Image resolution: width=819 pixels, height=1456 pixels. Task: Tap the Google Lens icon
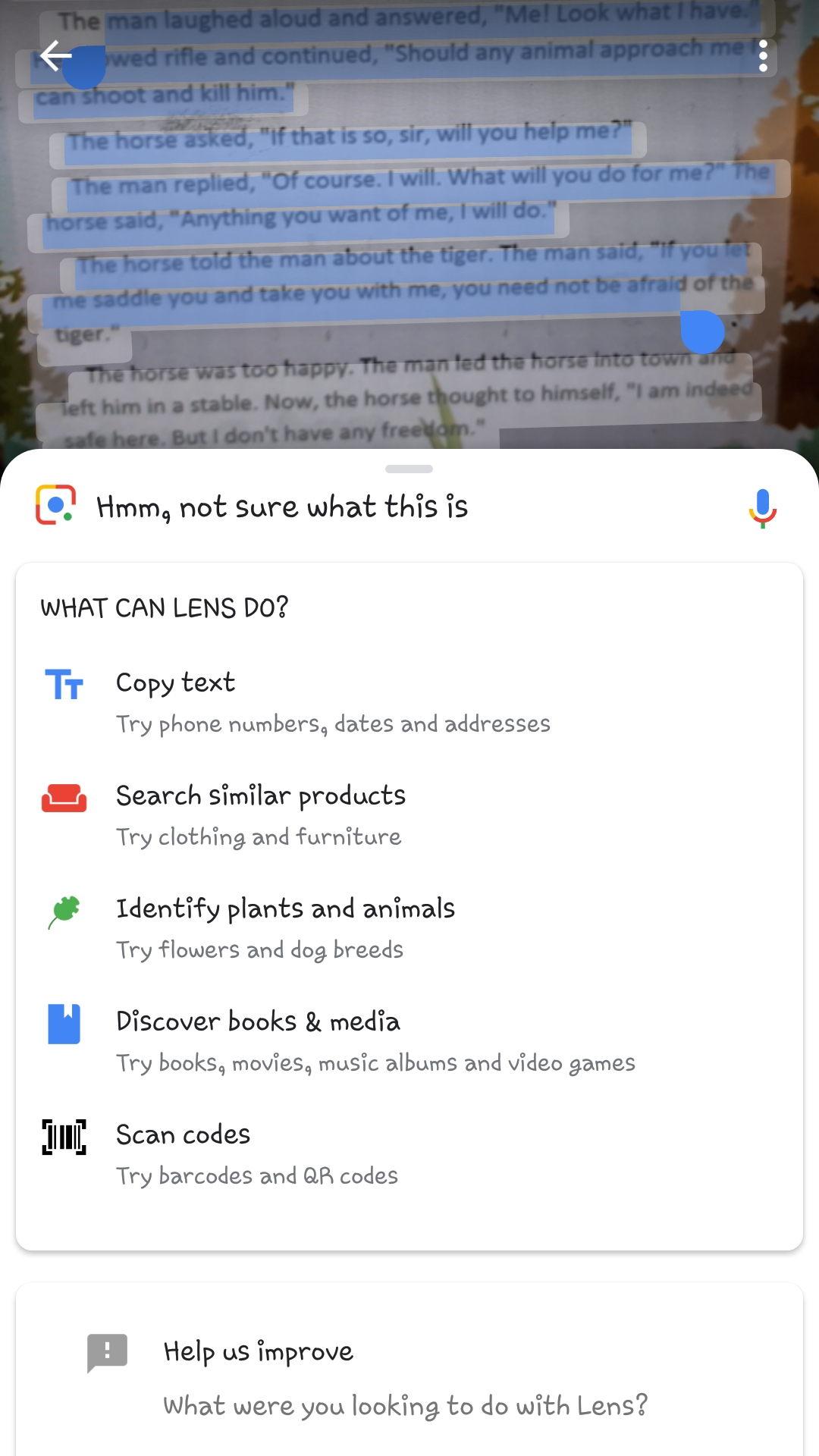click(x=56, y=506)
